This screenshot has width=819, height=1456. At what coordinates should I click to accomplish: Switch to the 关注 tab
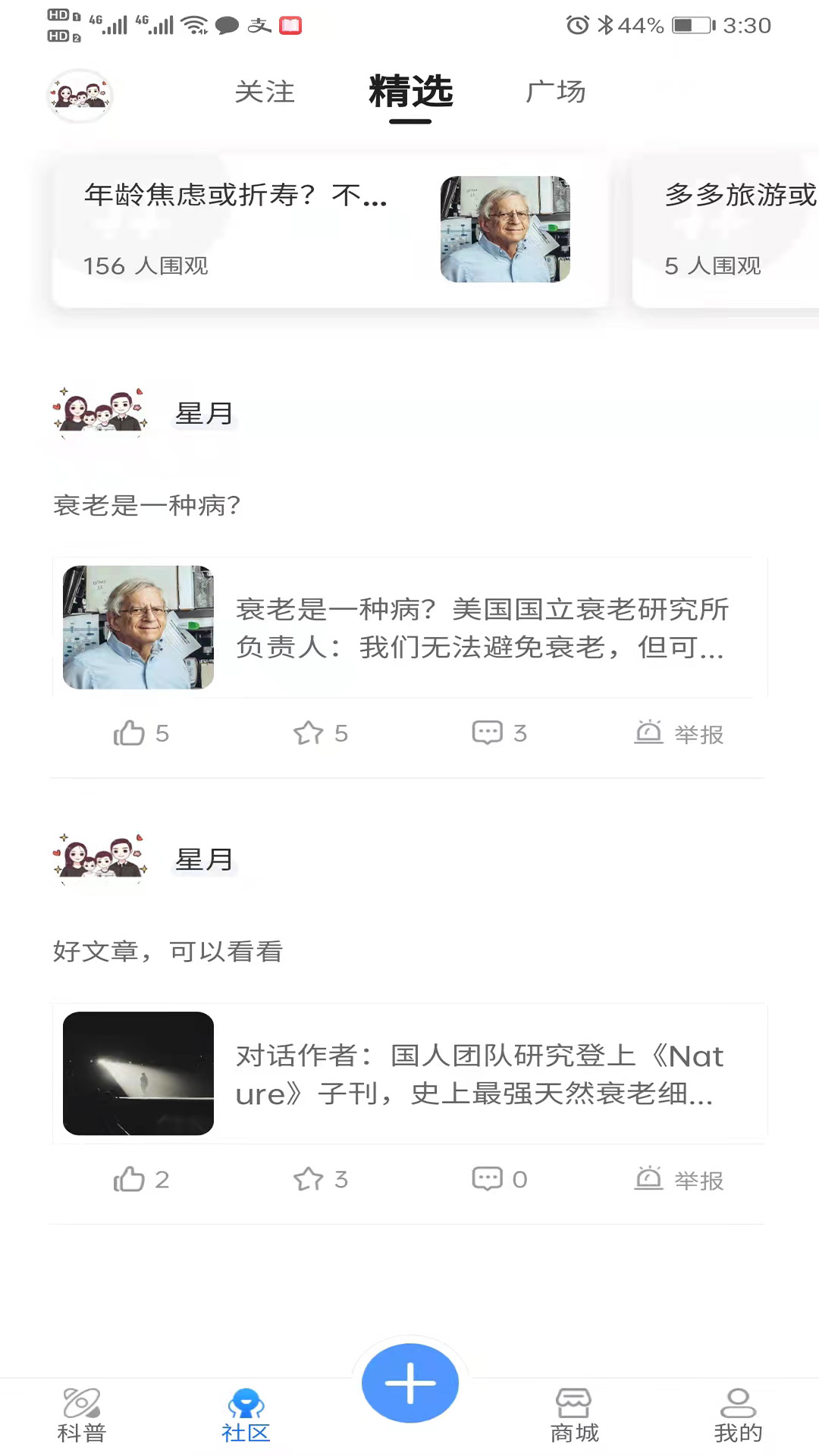click(x=265, y=92)
